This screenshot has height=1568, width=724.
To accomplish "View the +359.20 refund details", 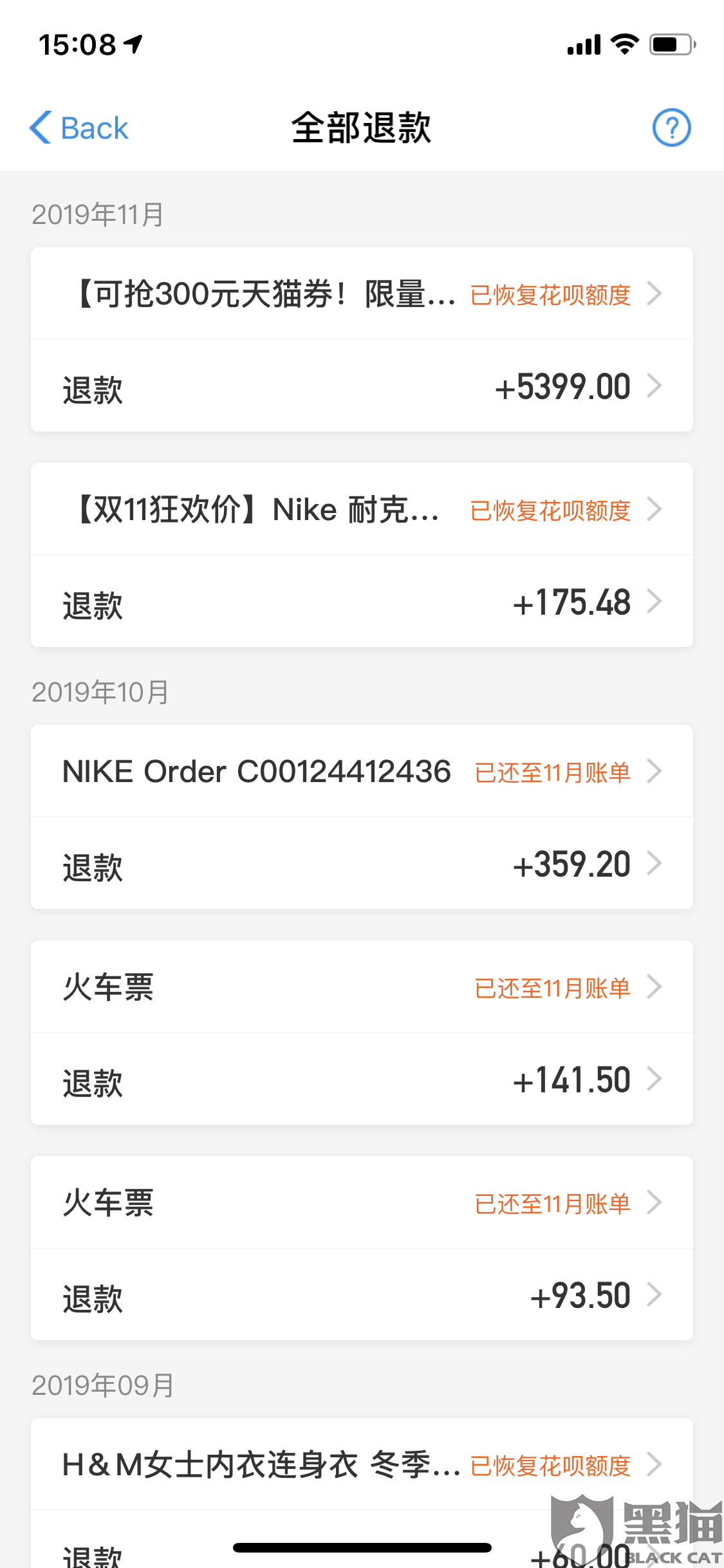I will [x=362, y=864].
